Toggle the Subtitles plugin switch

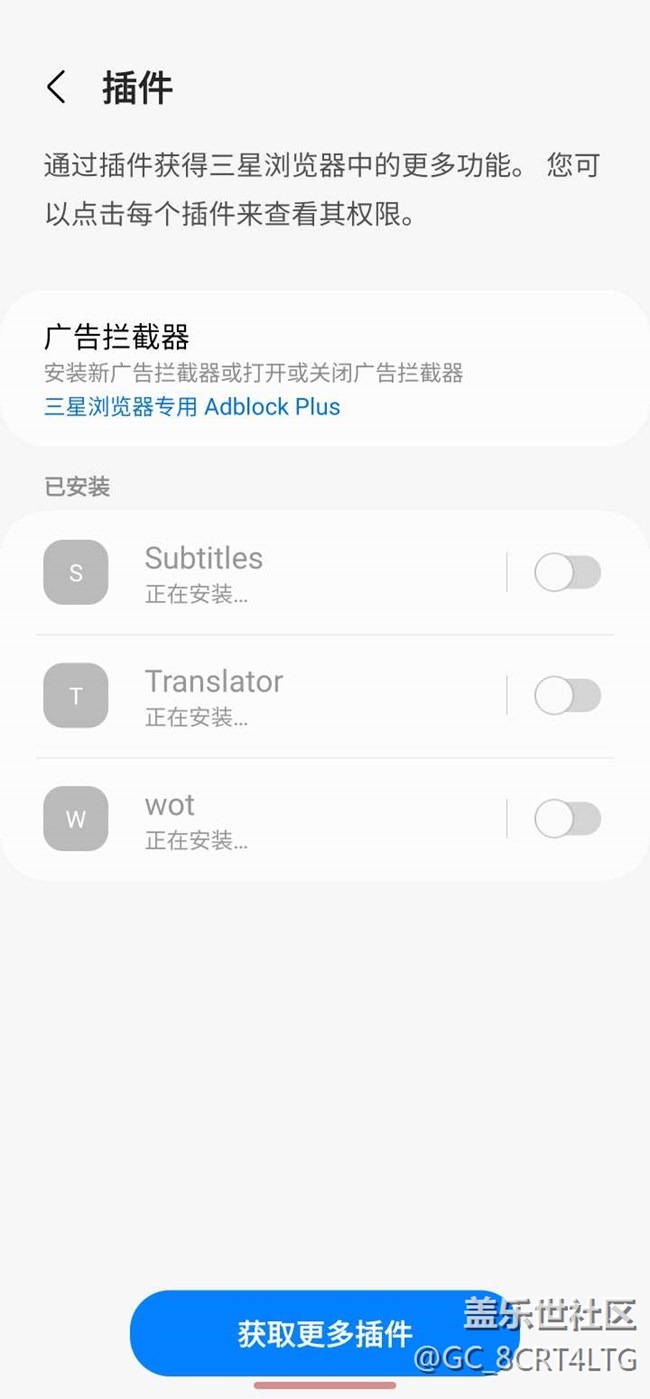[567, 573]
